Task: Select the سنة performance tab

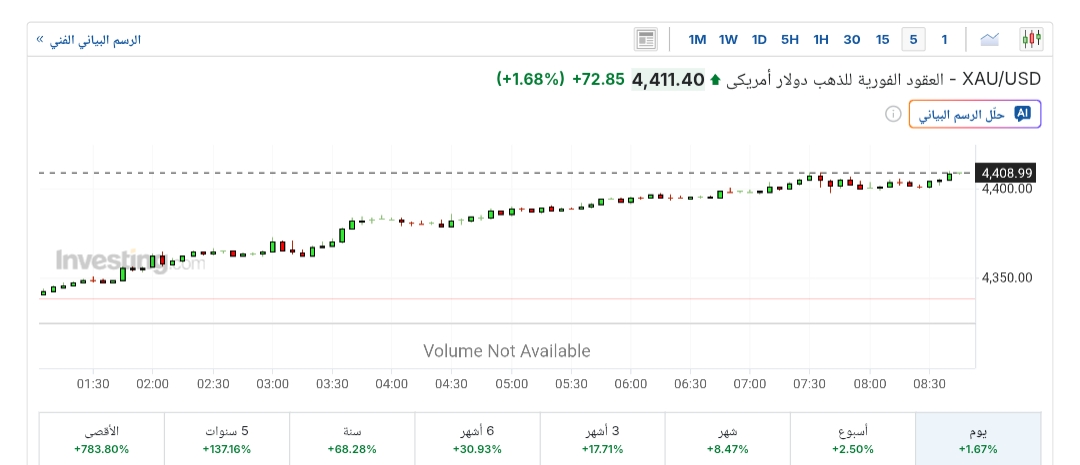Action: coord(351,439)
